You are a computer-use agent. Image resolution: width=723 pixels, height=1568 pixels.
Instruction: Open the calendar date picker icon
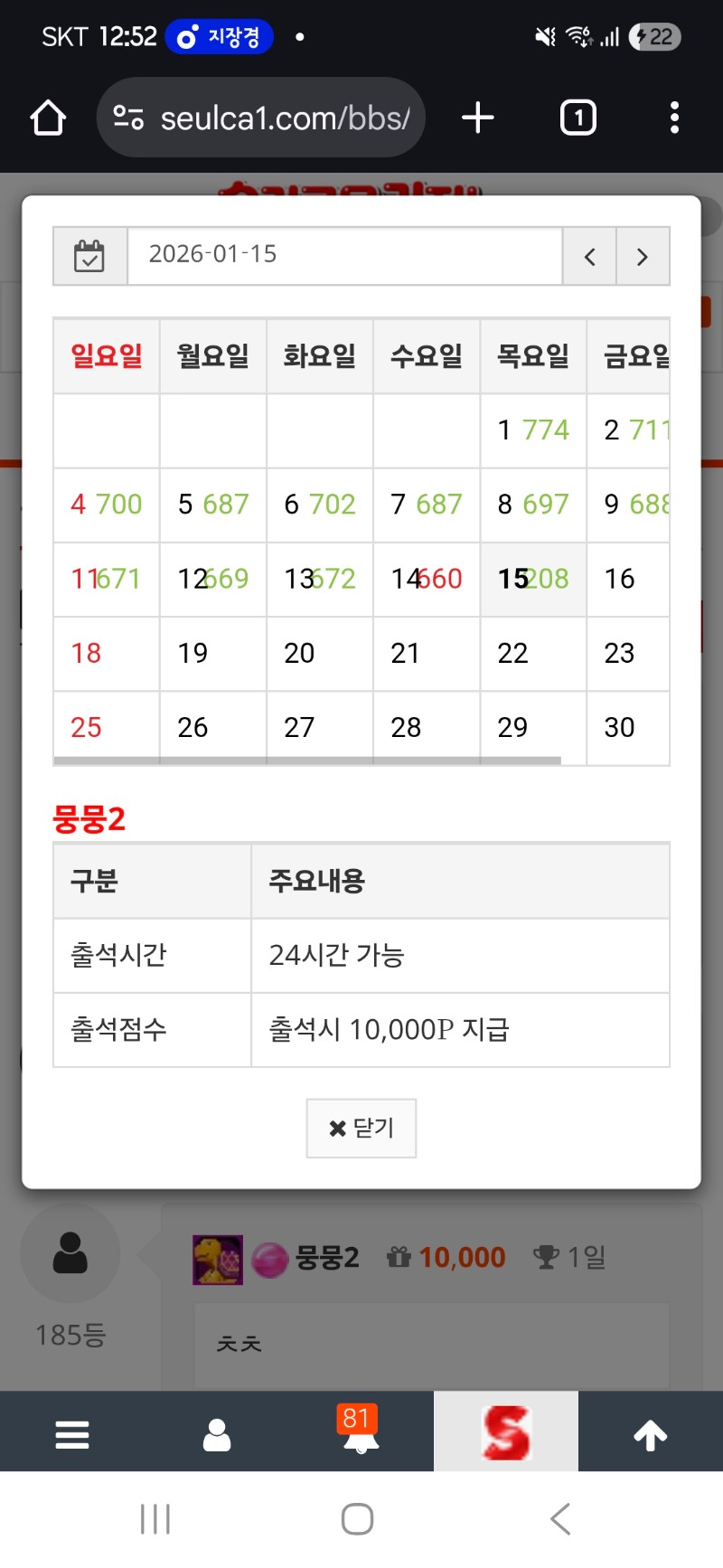point(89,256)
